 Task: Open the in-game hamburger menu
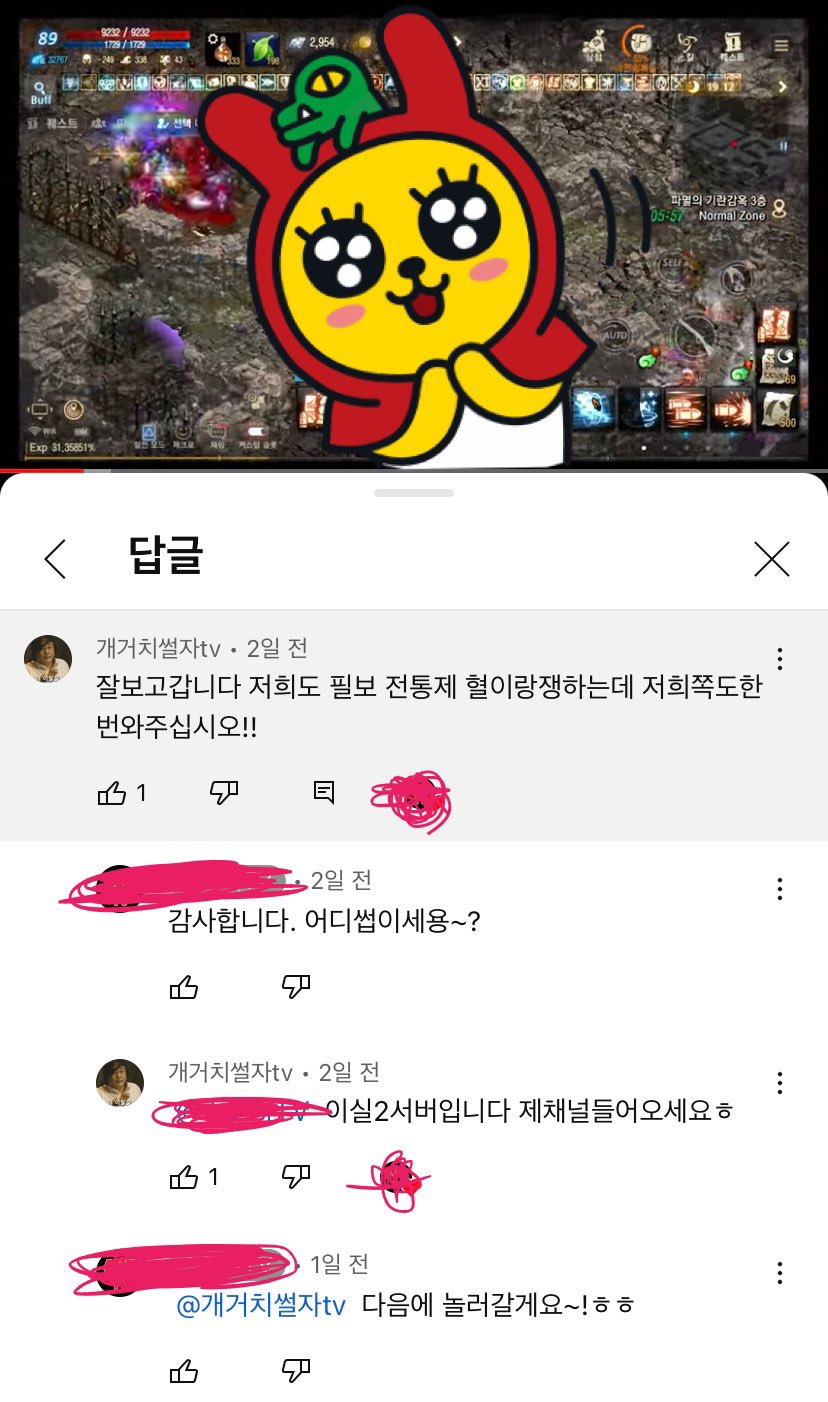(x=779, y=44)
